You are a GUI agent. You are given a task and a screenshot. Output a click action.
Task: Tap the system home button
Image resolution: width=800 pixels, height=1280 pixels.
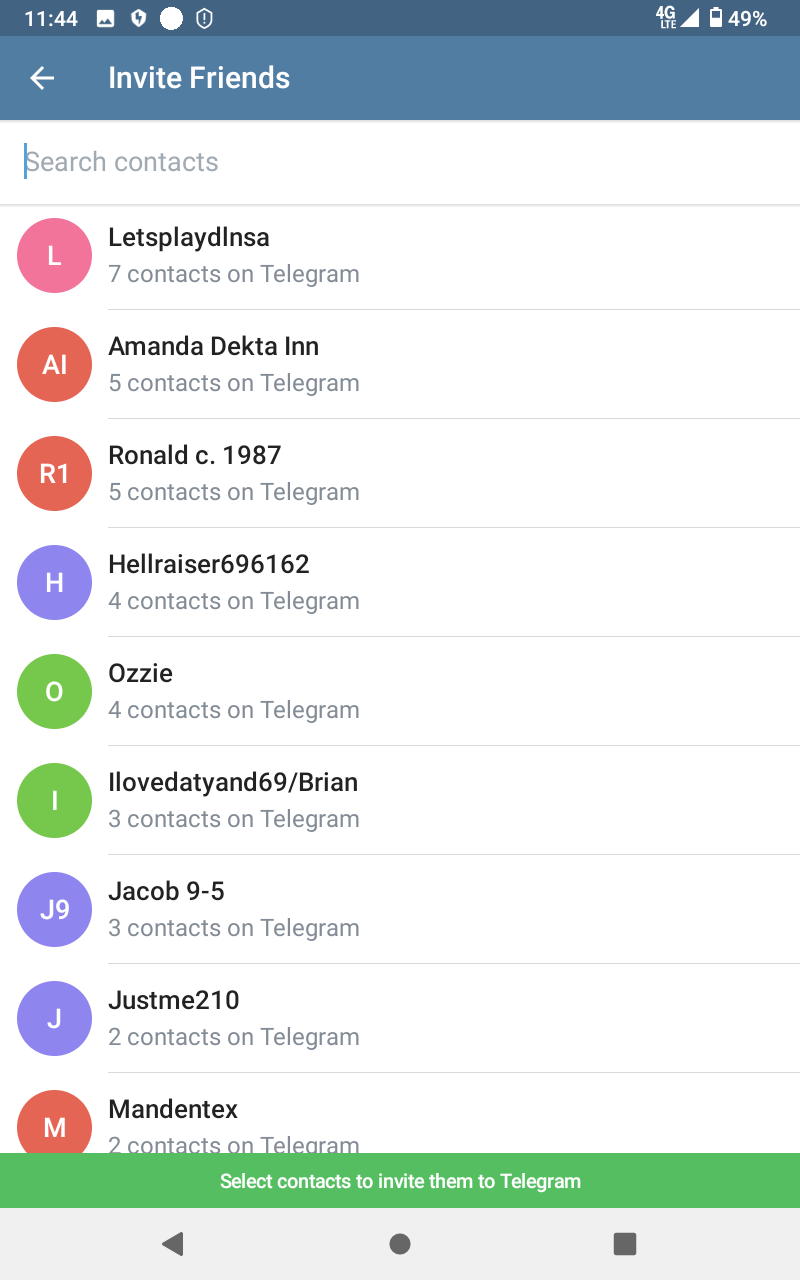pyautogui.click(x=400, y=1243)
